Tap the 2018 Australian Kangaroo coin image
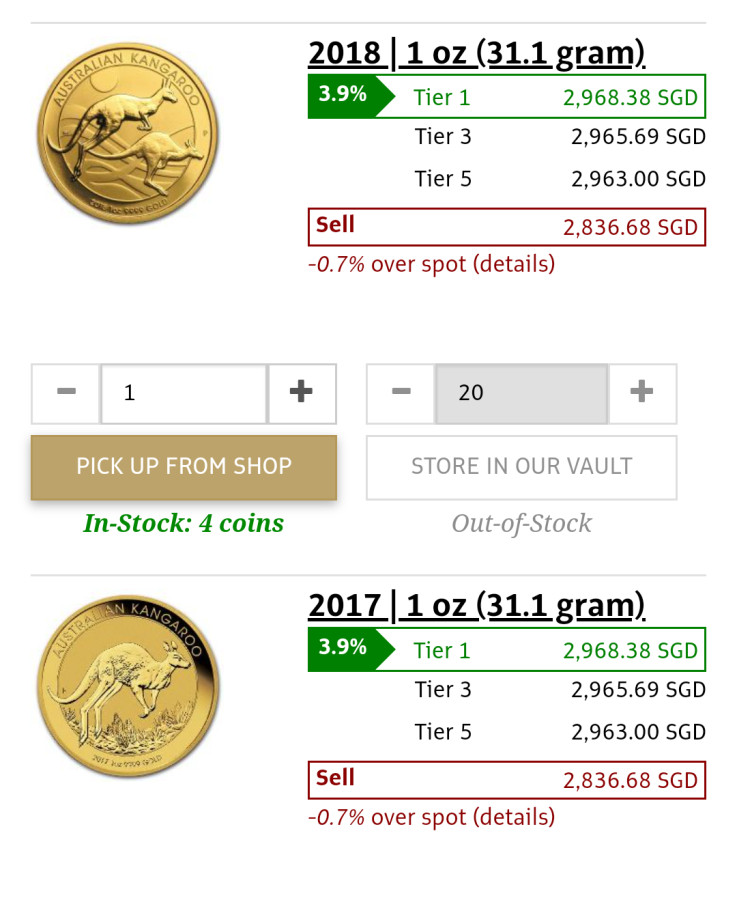Image resolution: width=737 pixels, height=900 pixels. click(x=127, y=133)
